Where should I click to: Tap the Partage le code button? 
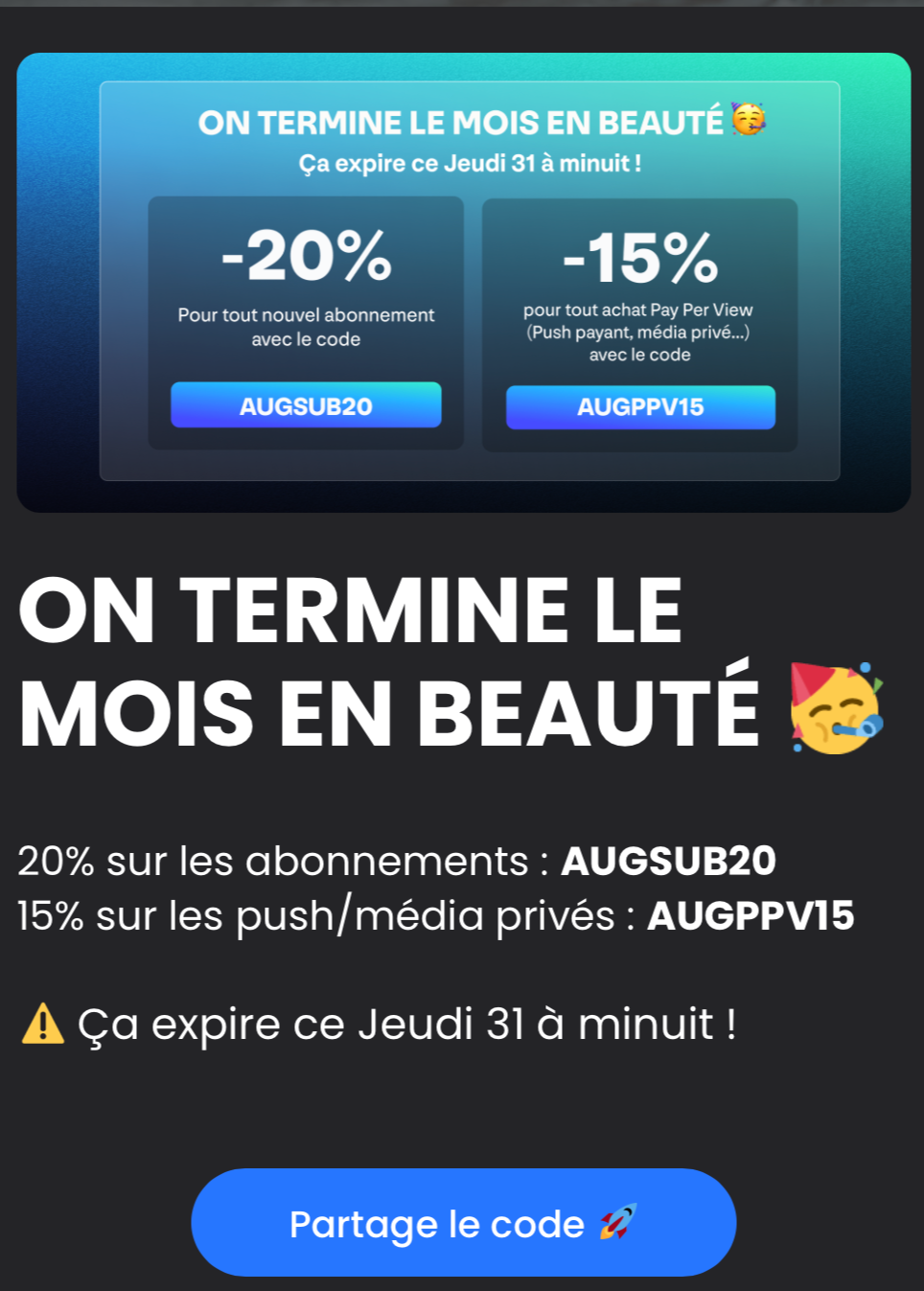[x=463, y=1223]
